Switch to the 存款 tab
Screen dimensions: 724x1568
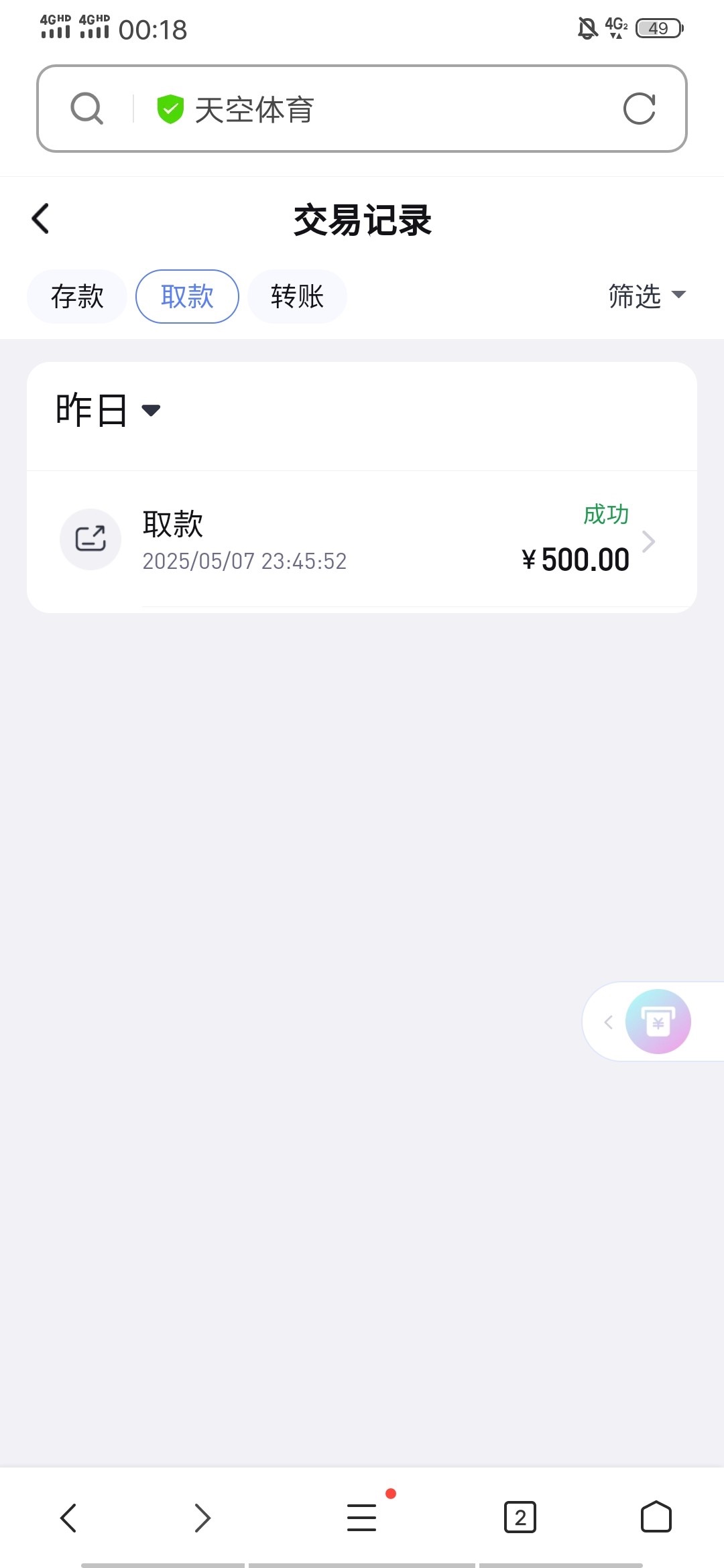77,296
